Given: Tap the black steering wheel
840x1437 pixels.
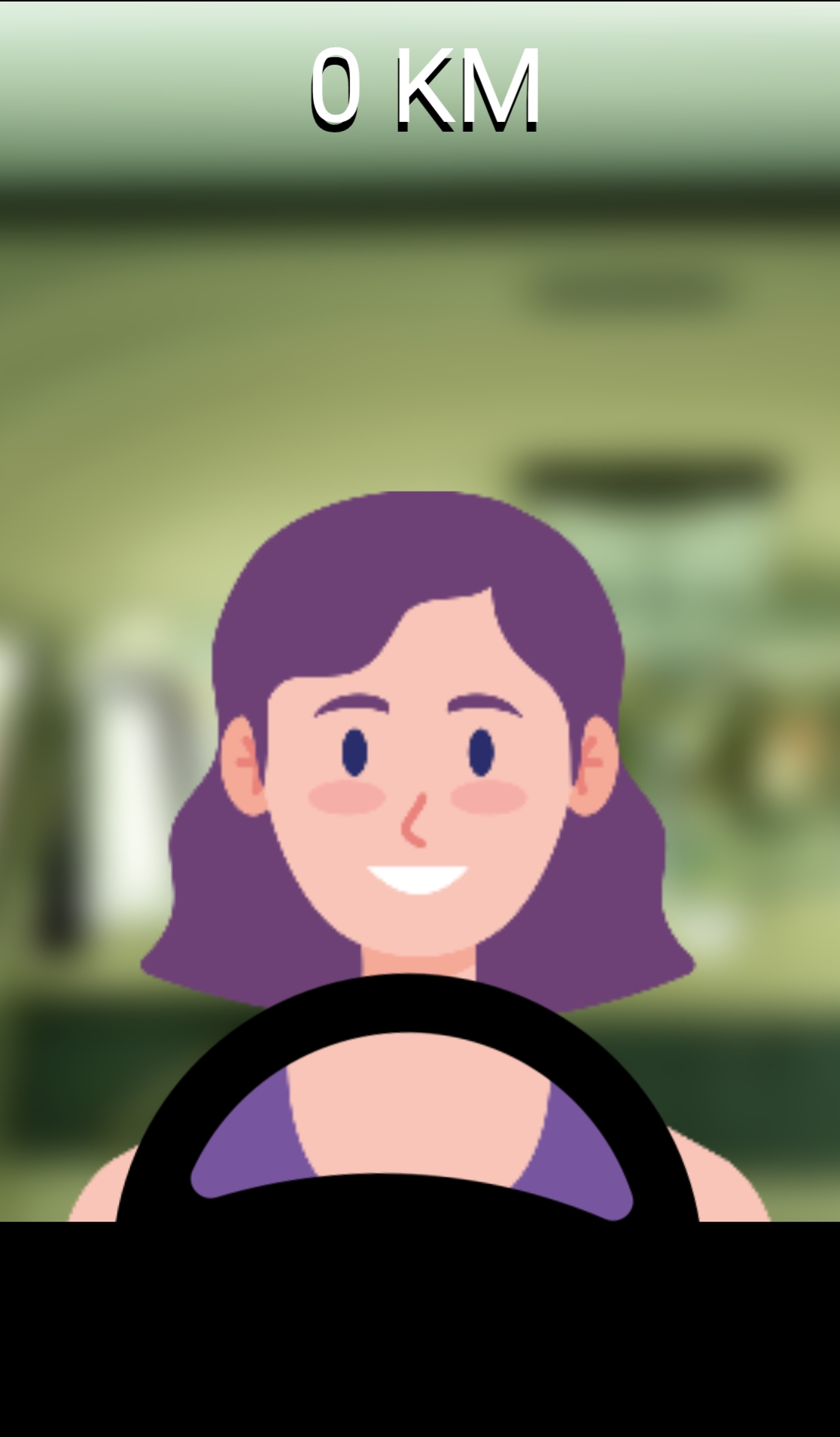Looking at the screenshot, I should [406, 1005].
